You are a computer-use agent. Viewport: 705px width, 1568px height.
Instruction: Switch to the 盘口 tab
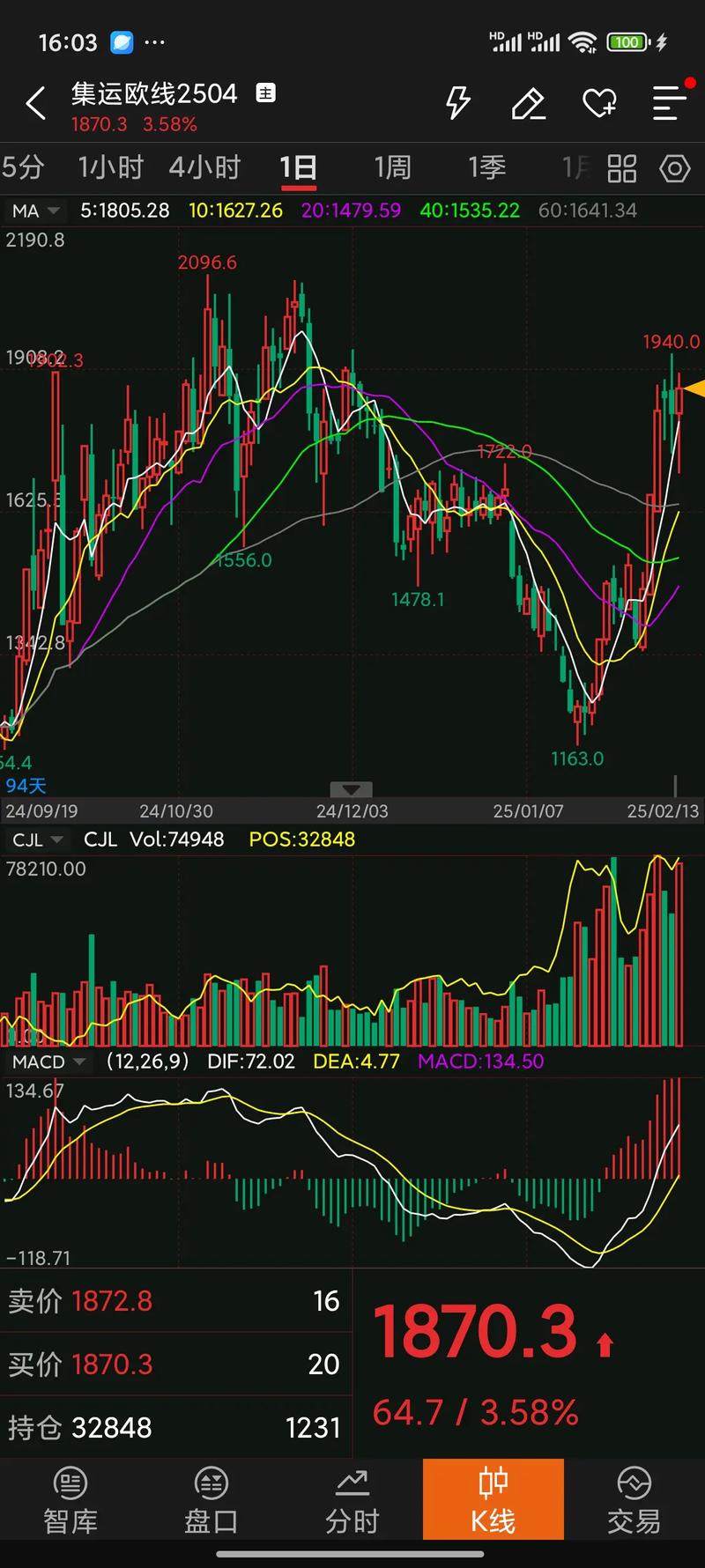(x=211, y=1501)
